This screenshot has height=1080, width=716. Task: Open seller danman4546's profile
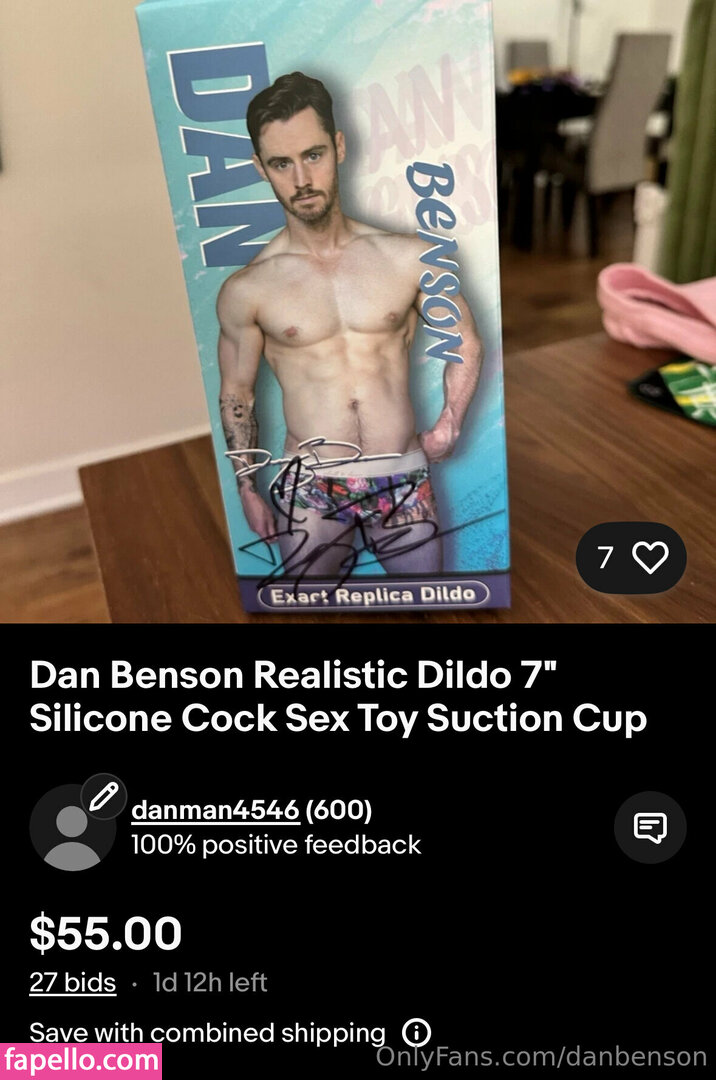pos(215,808)
